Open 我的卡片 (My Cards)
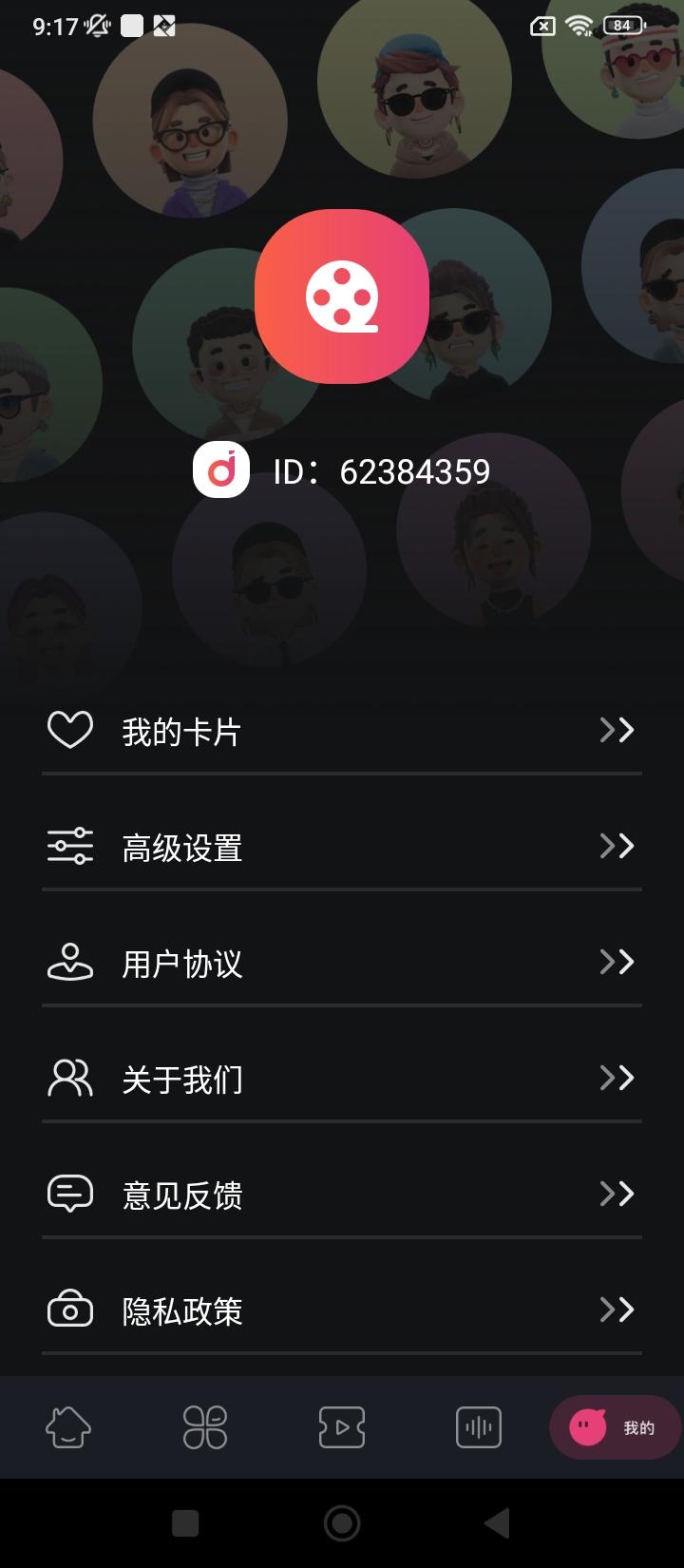Image resolution: width=684 pixels, height=1568 pixels. (x=340, y=731)
